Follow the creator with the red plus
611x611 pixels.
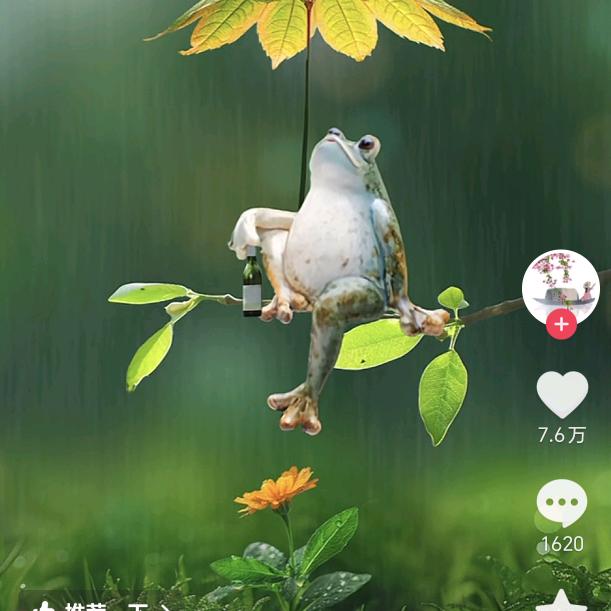(x=561, y=325)
